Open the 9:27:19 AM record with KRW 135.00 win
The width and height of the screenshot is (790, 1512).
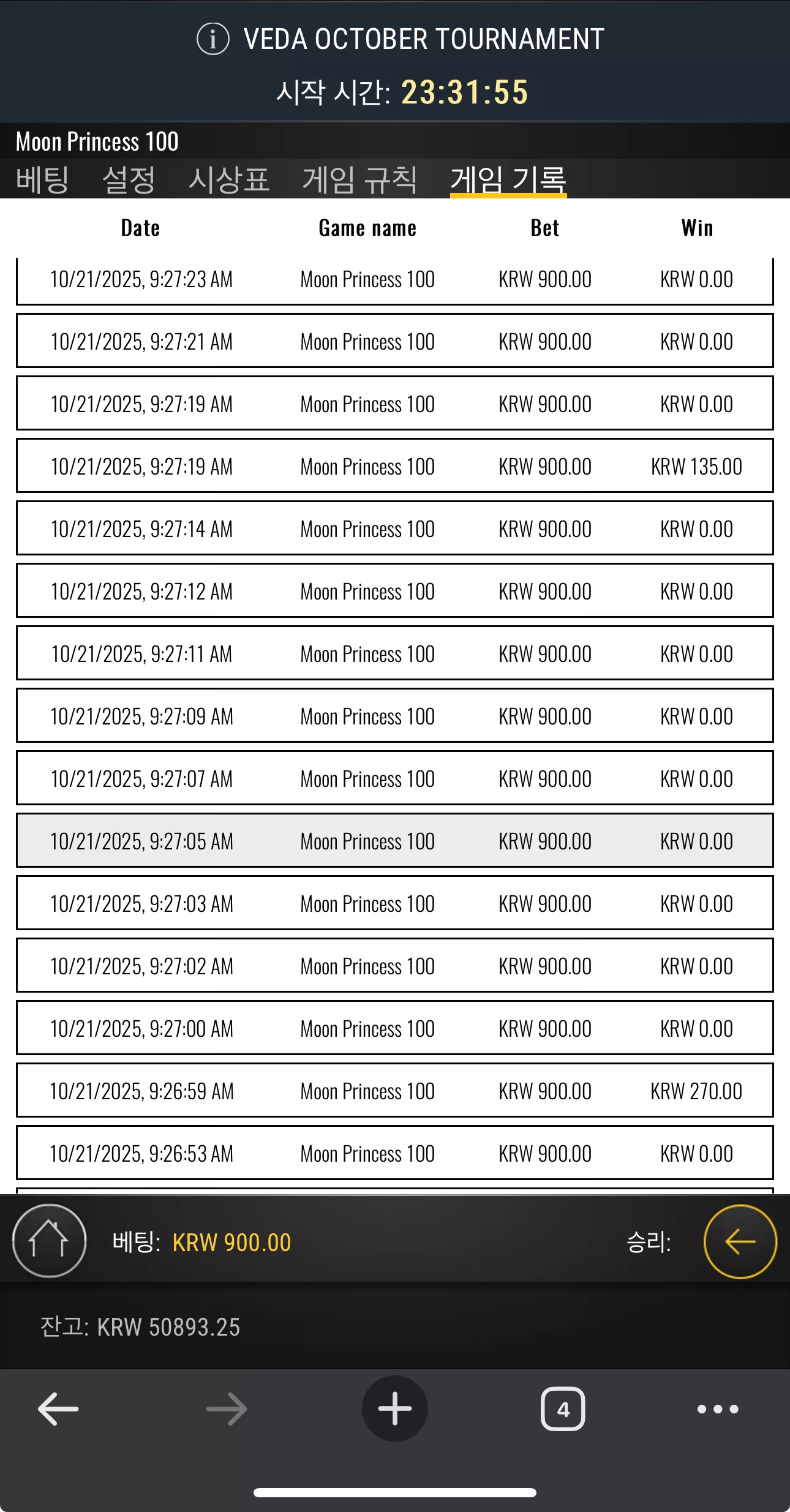point(395,466)
